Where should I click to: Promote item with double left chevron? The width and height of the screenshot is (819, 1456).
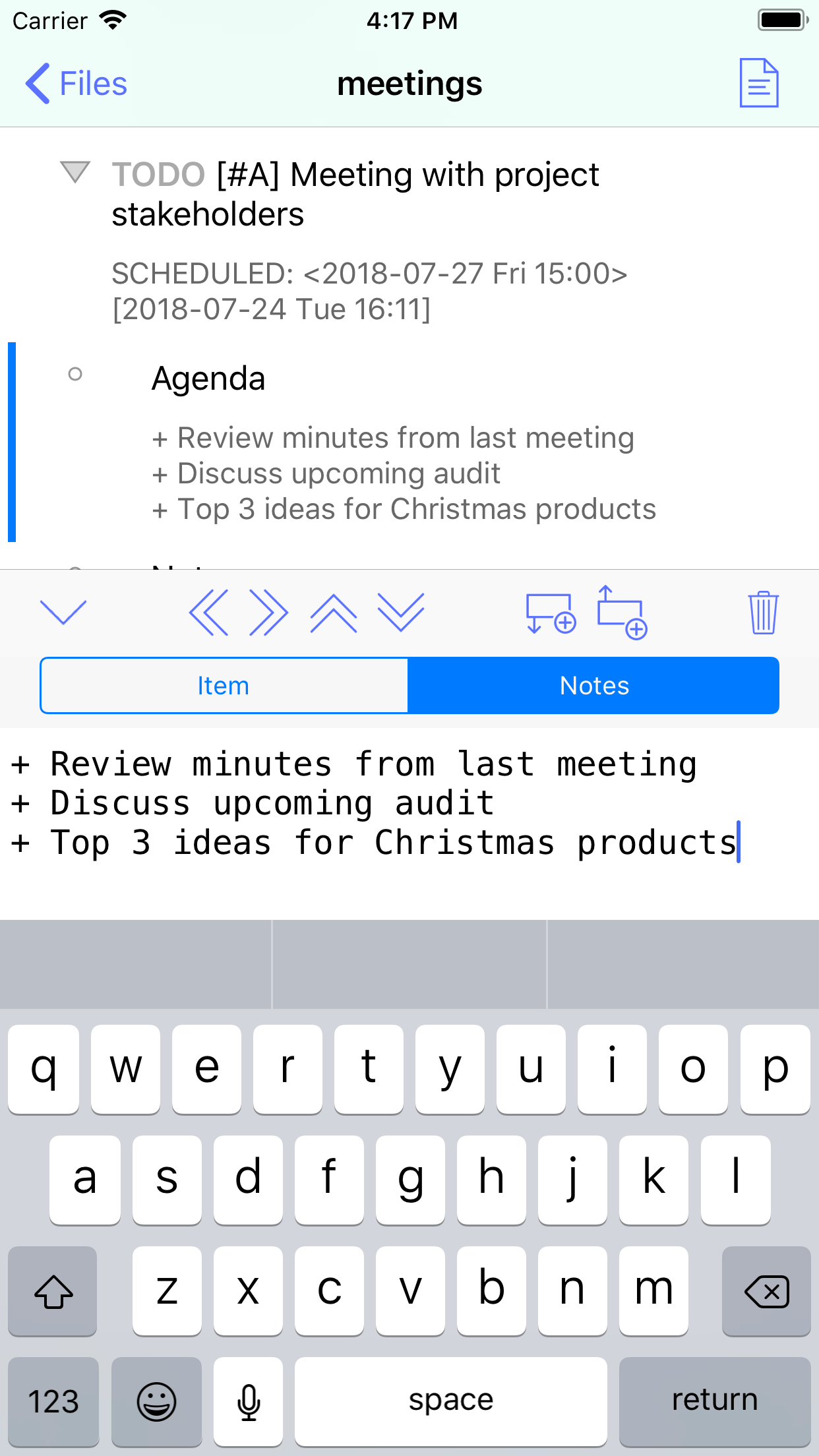[208, 613]
